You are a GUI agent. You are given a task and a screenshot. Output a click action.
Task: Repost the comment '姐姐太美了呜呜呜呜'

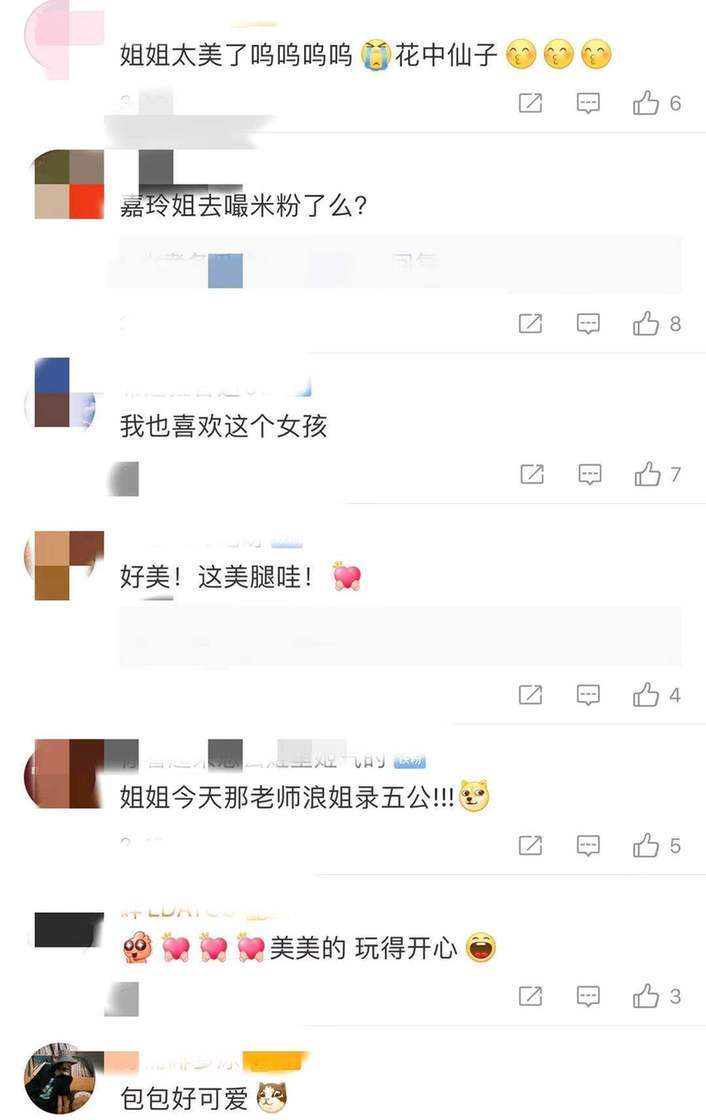click(530, 103)
